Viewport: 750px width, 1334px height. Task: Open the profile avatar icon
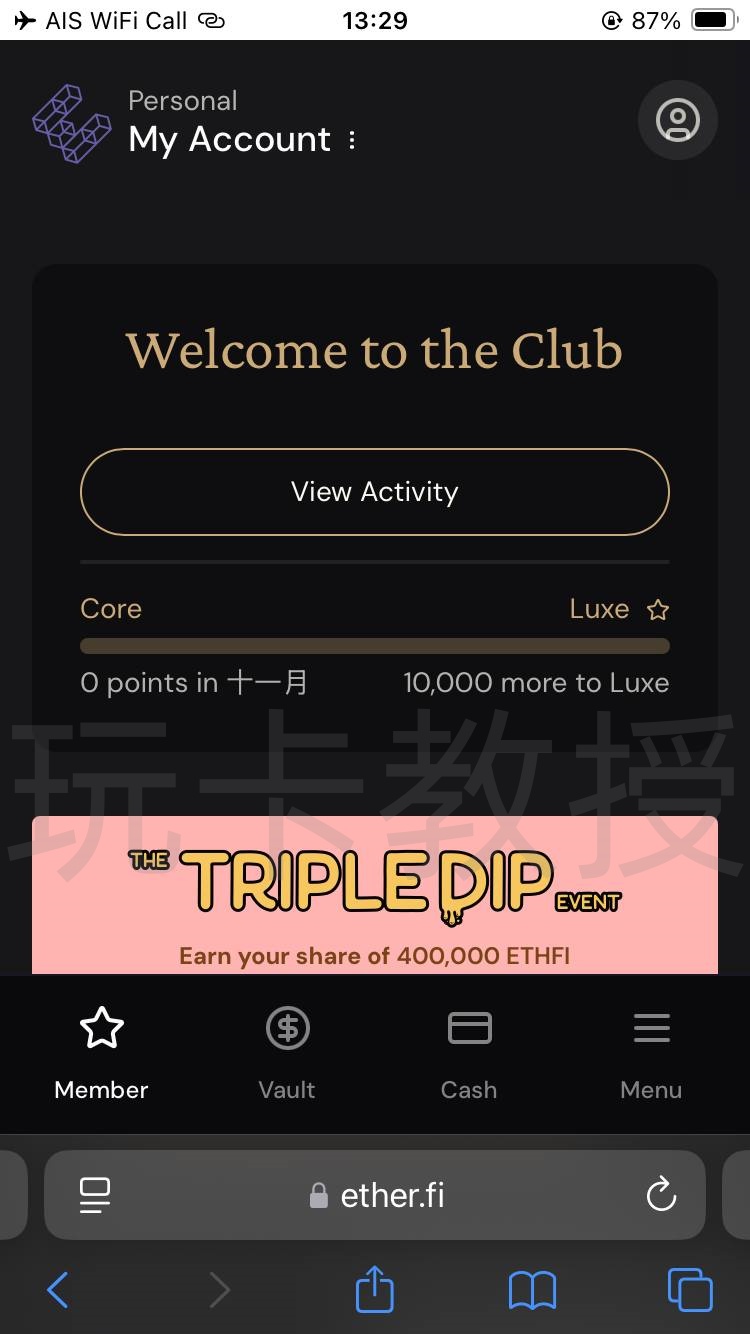pyautogui.click(x=677, y=120)
